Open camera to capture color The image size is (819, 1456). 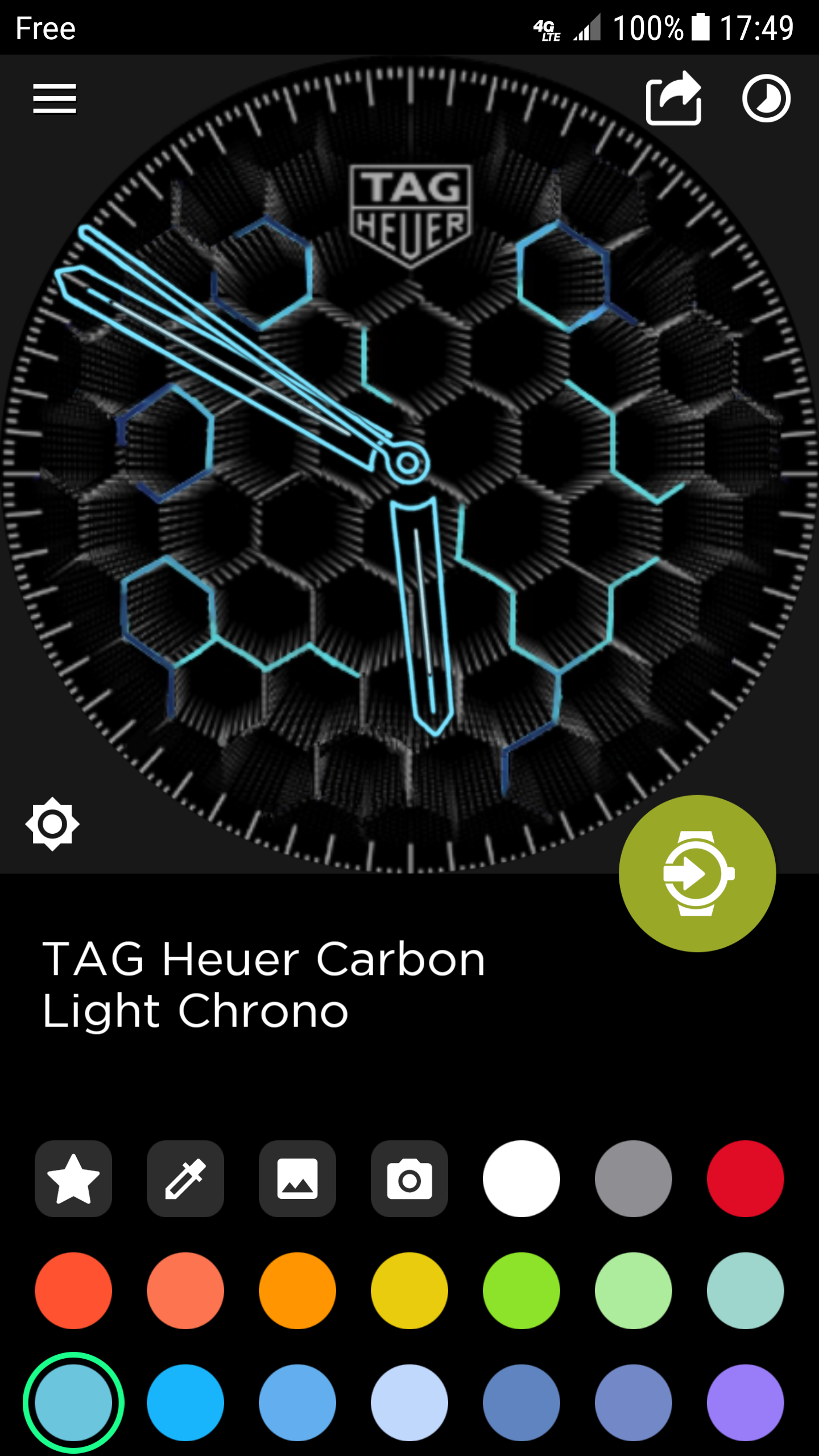pos(409,1178)
